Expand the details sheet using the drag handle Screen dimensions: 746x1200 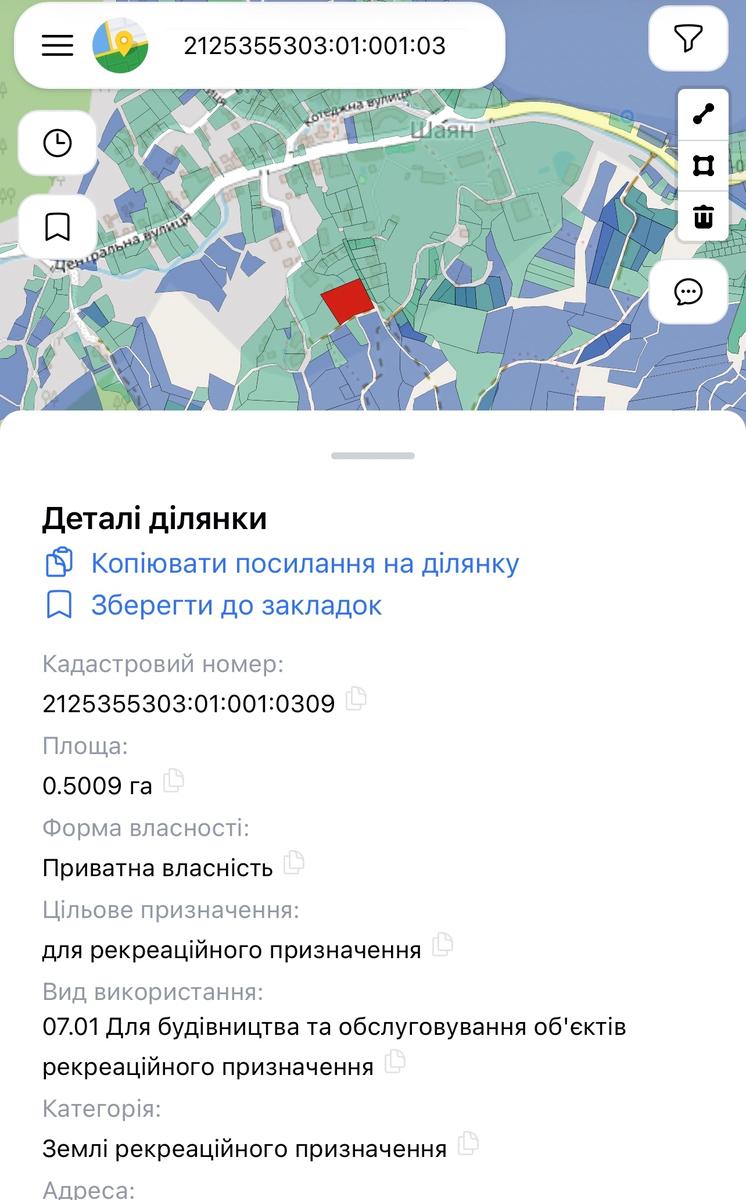[373, 456]
